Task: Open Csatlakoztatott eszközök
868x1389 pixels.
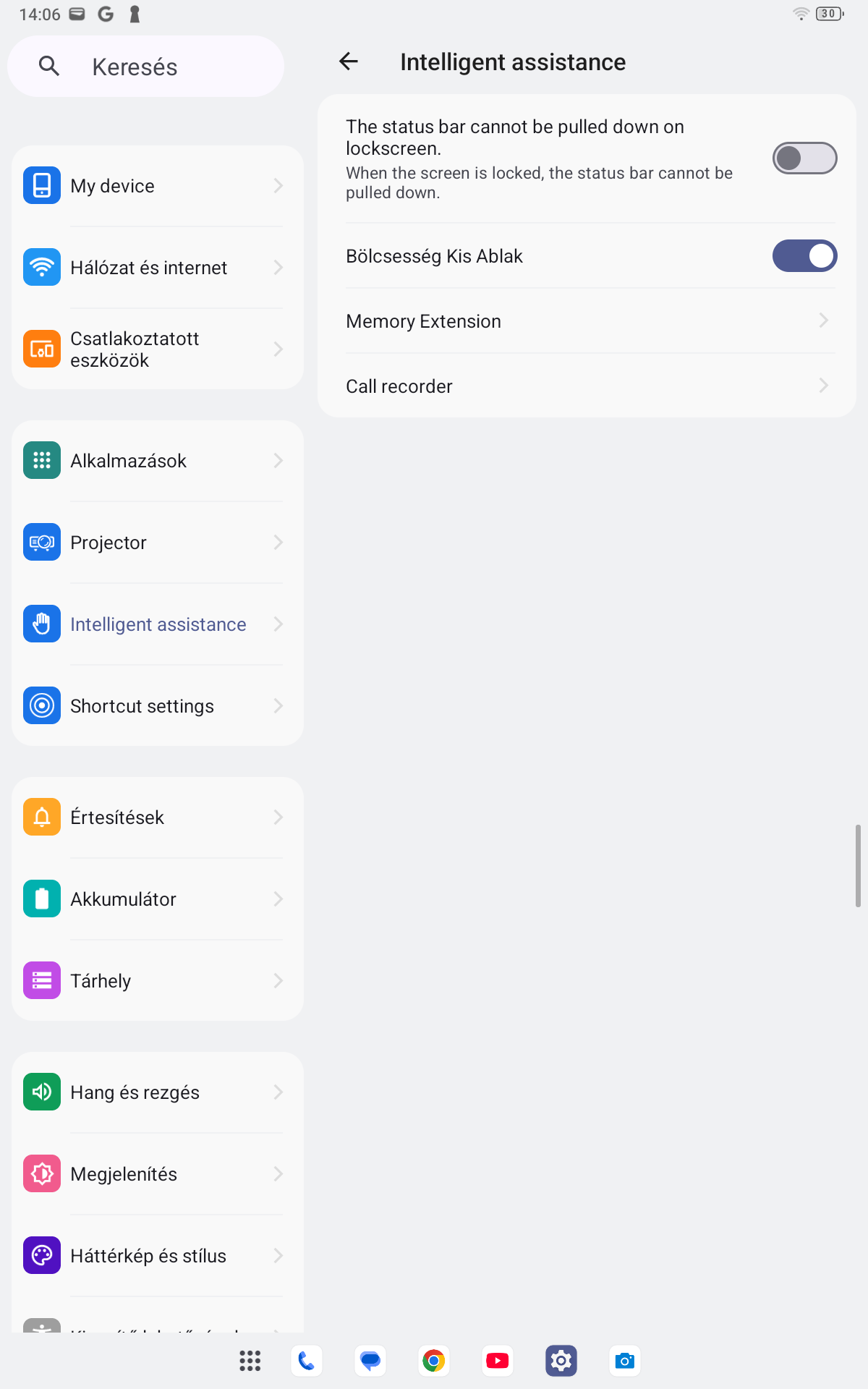Action: pyautogui.click(x=157, y=349)
